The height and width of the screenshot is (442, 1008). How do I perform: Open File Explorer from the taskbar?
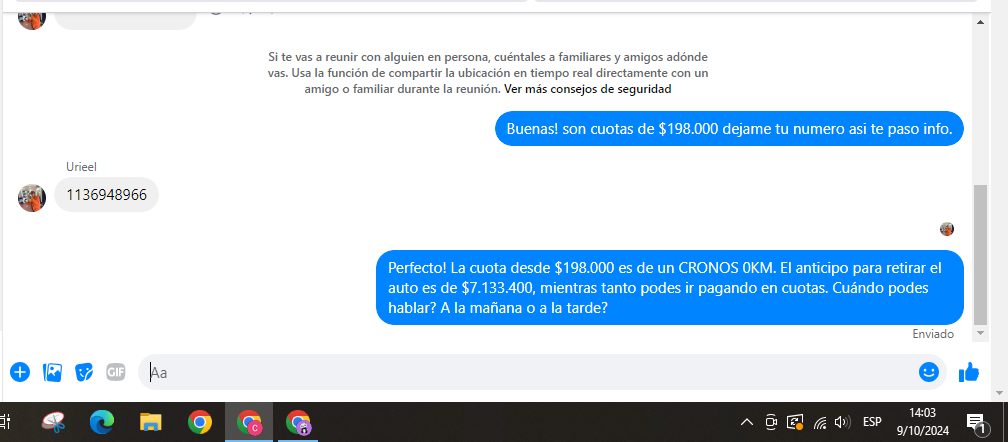(151, 422)
